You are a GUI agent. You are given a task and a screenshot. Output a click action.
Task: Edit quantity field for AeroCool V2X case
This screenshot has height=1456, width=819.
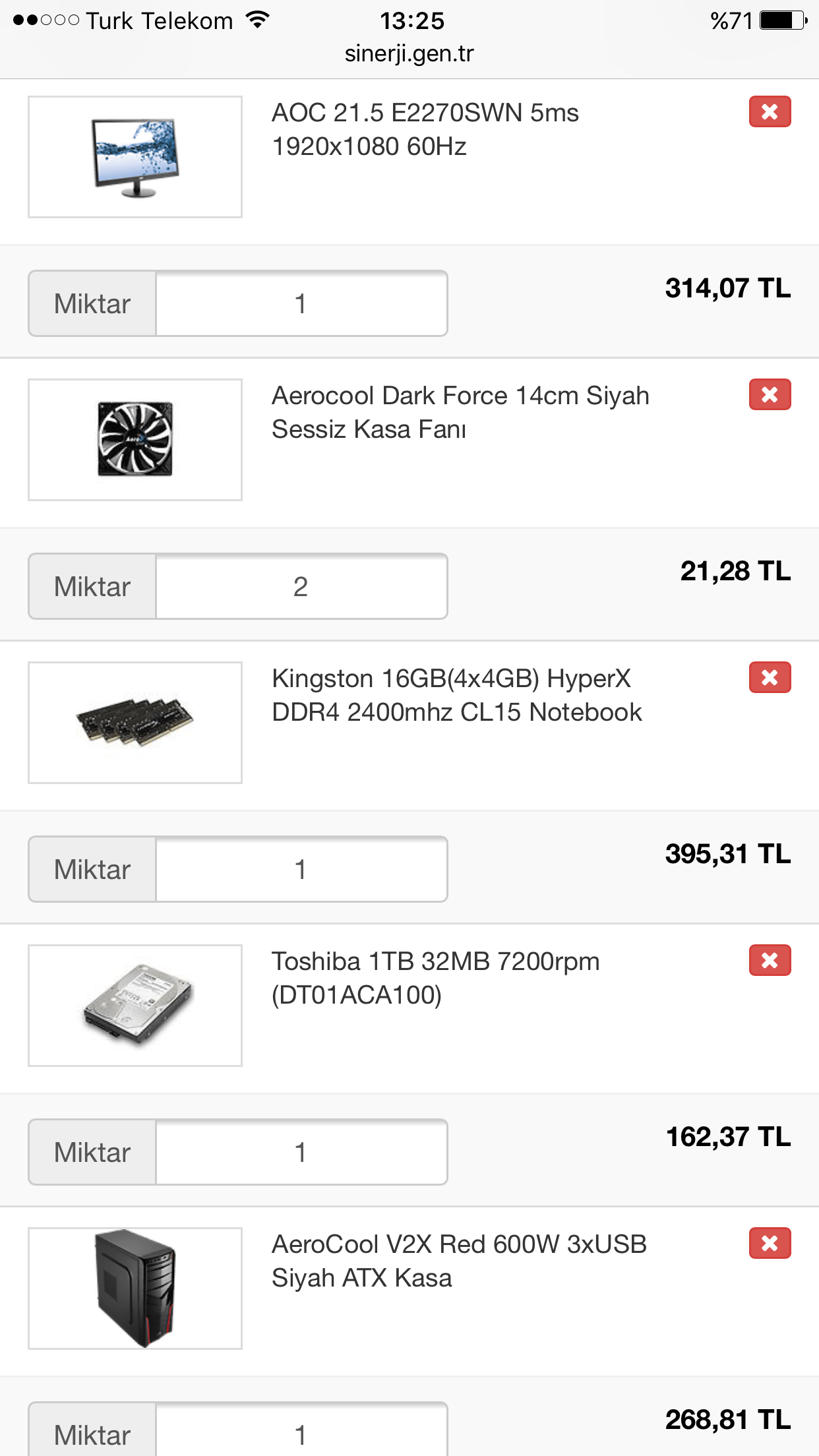(x=301, y=1434)
